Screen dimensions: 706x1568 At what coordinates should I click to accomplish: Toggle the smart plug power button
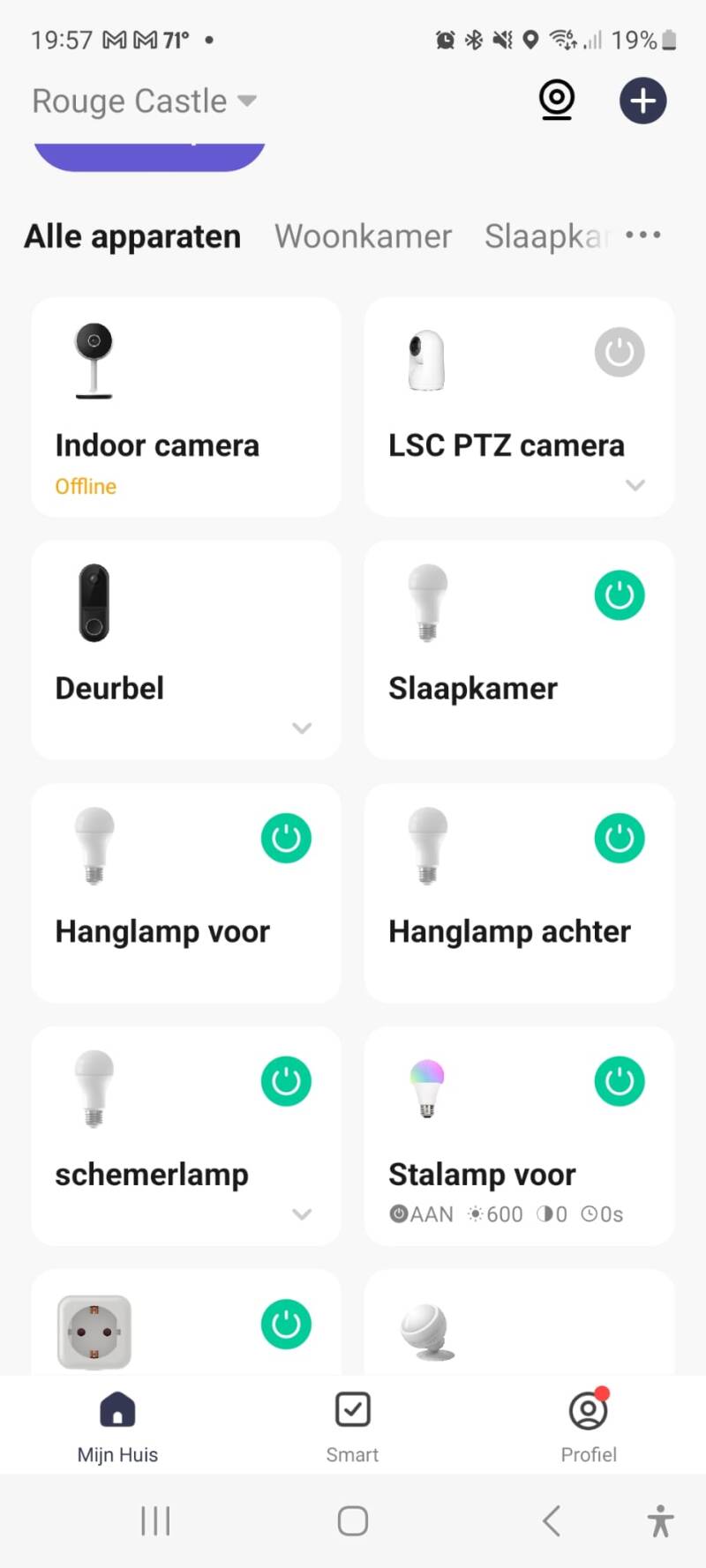286,1324
